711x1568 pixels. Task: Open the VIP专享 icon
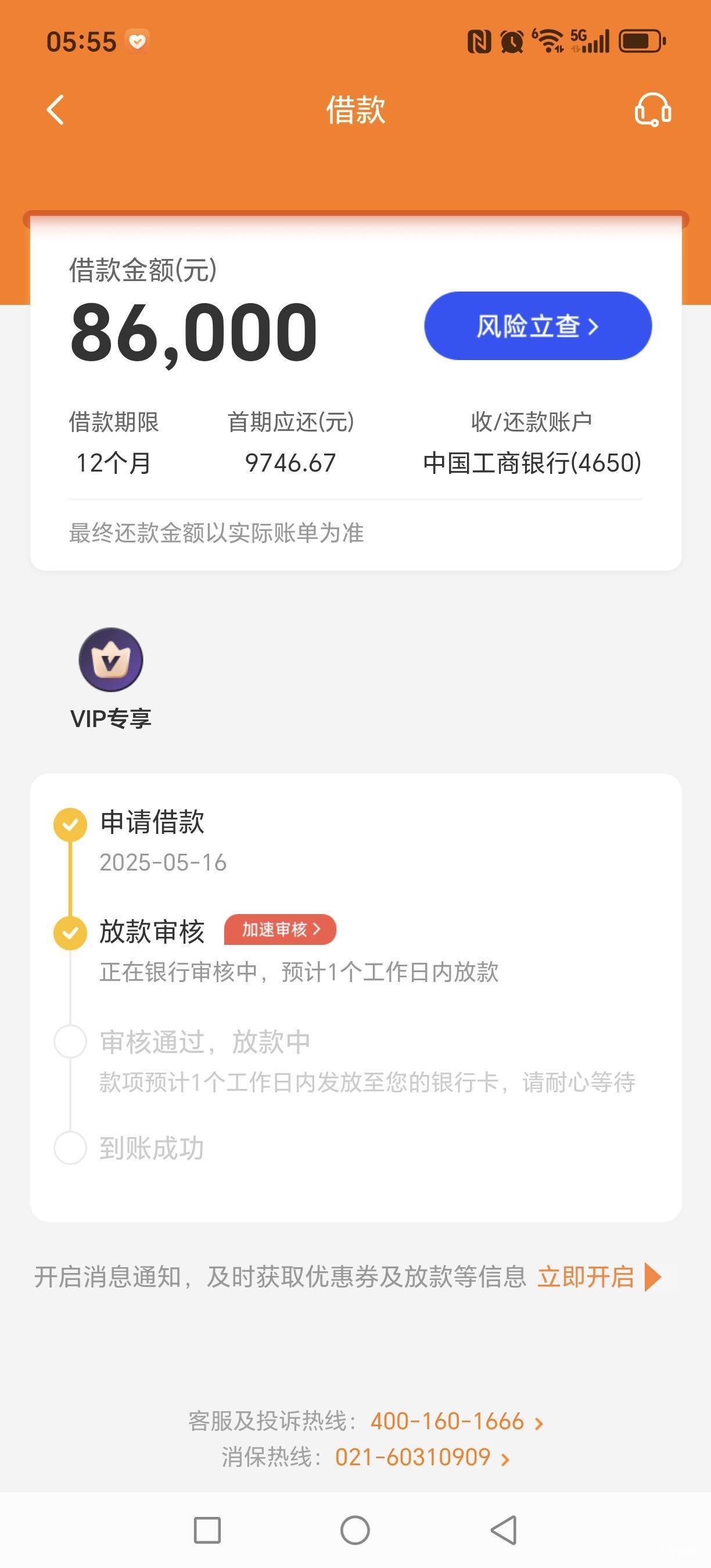tap(111, 679)
